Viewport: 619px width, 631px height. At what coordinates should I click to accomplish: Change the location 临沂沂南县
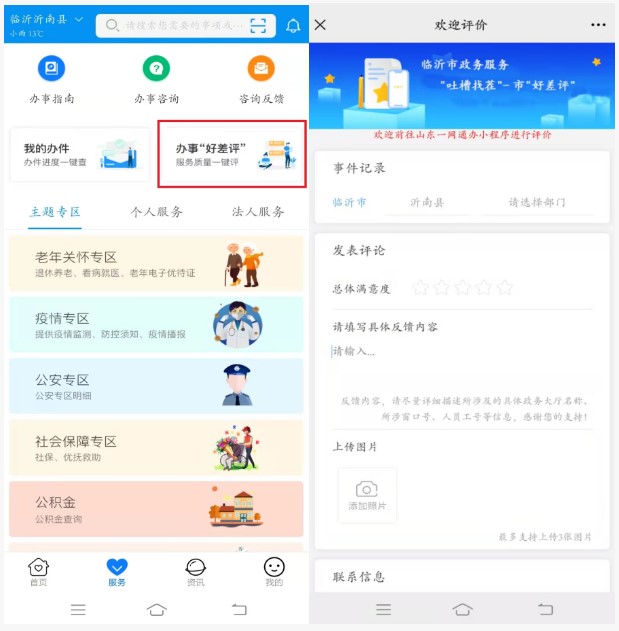pos(47,20)
